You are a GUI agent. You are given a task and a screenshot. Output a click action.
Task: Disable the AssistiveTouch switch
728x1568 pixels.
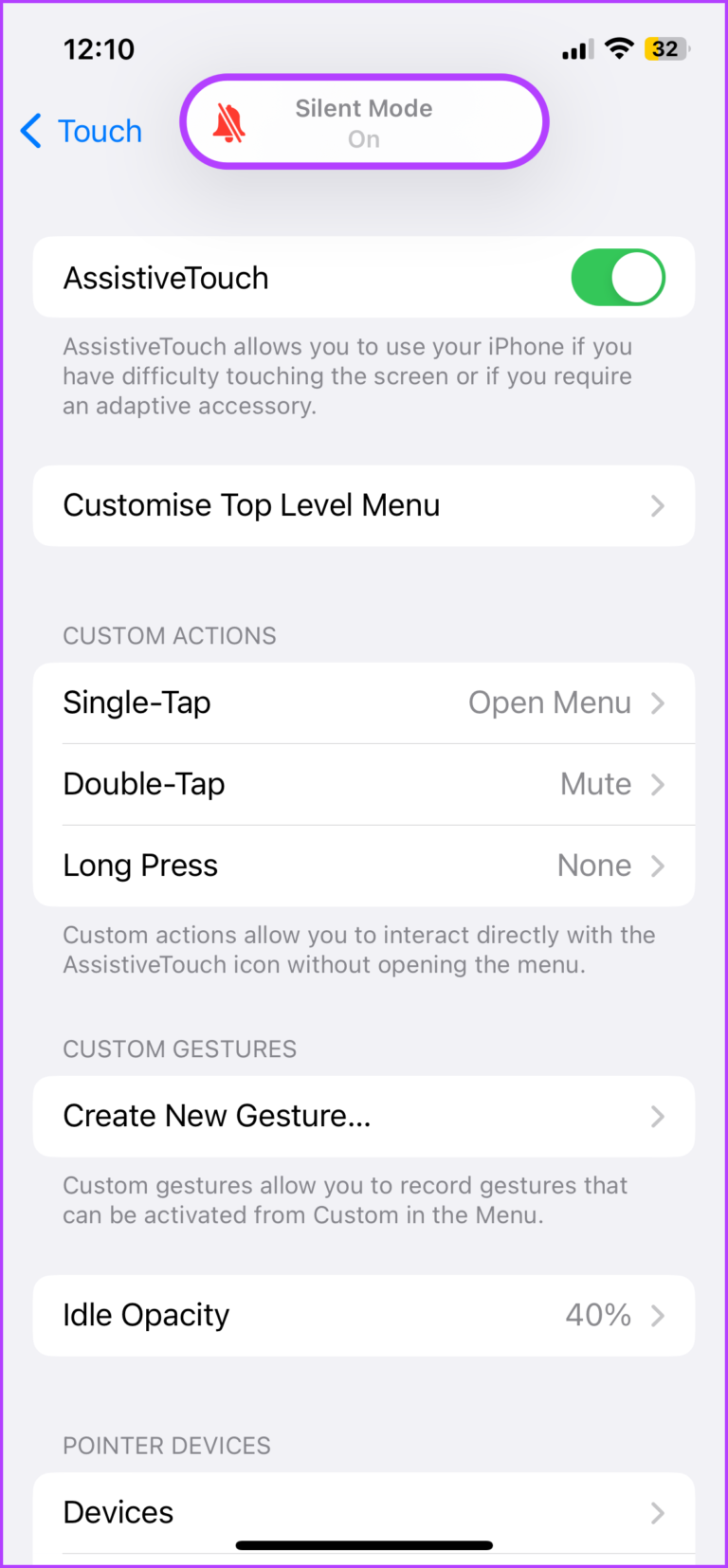click(x=618, y=277)
